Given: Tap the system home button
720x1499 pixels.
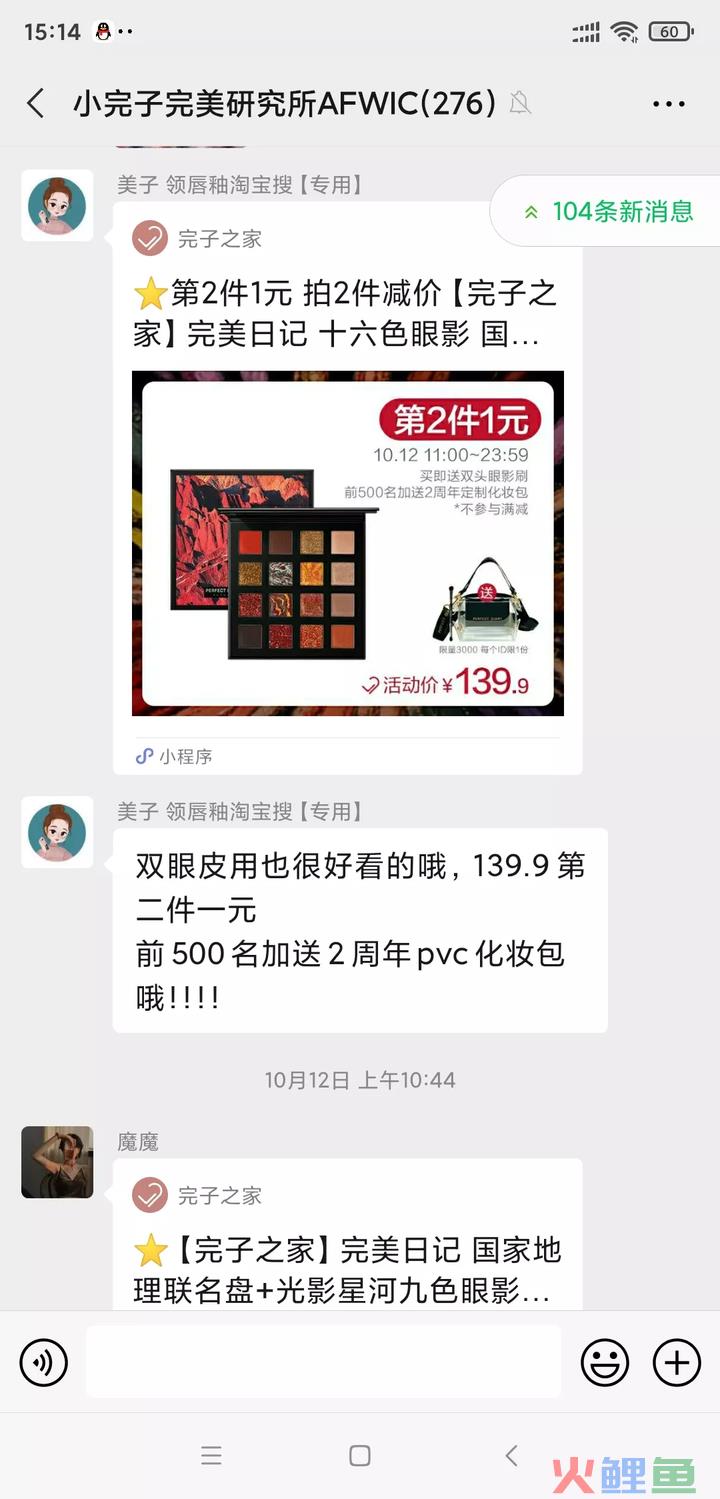Looking at the screenshot, I should (360, 1456).
